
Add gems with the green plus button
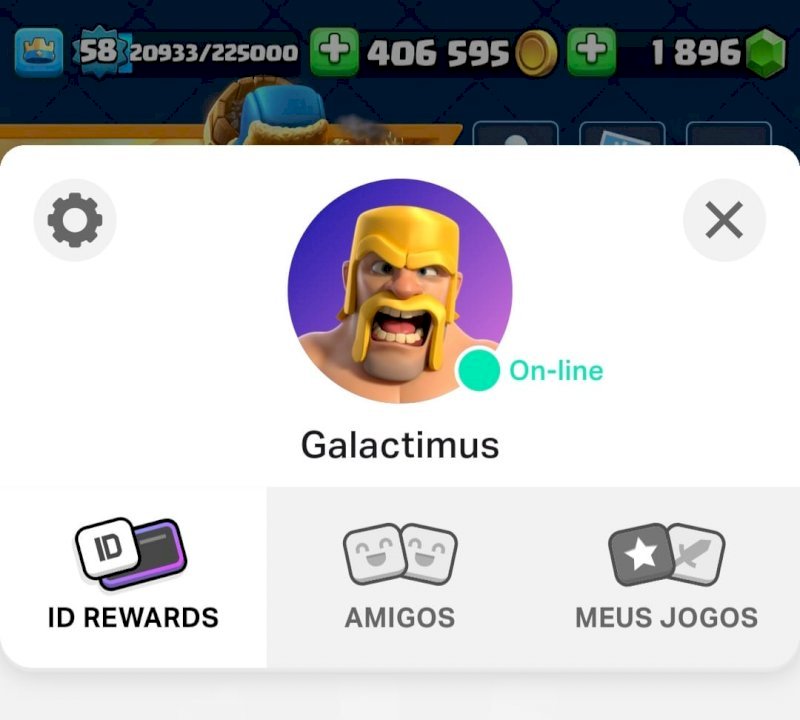[591, 52]
